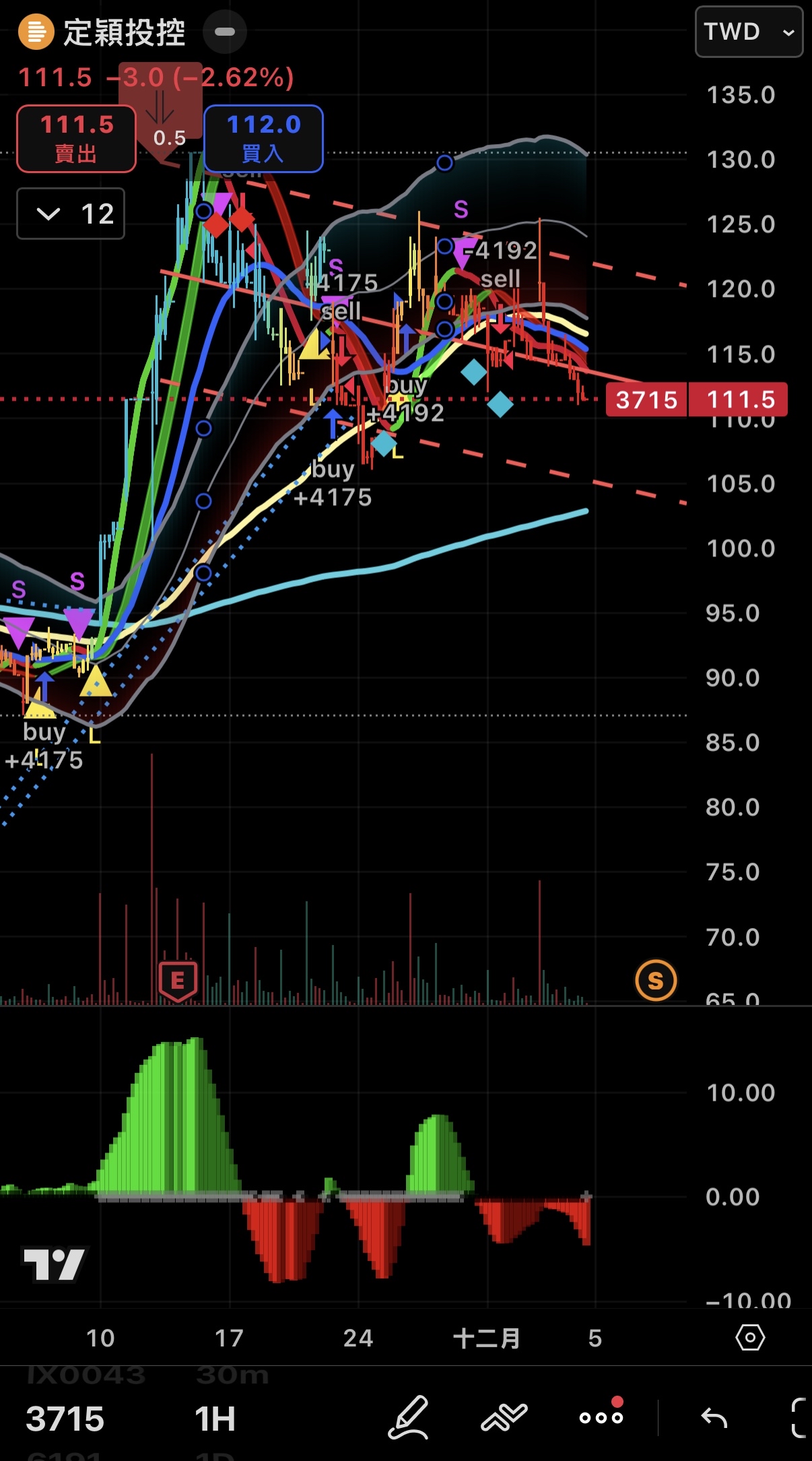
Task: Undo the last chart action
Action: point(714,1417)
